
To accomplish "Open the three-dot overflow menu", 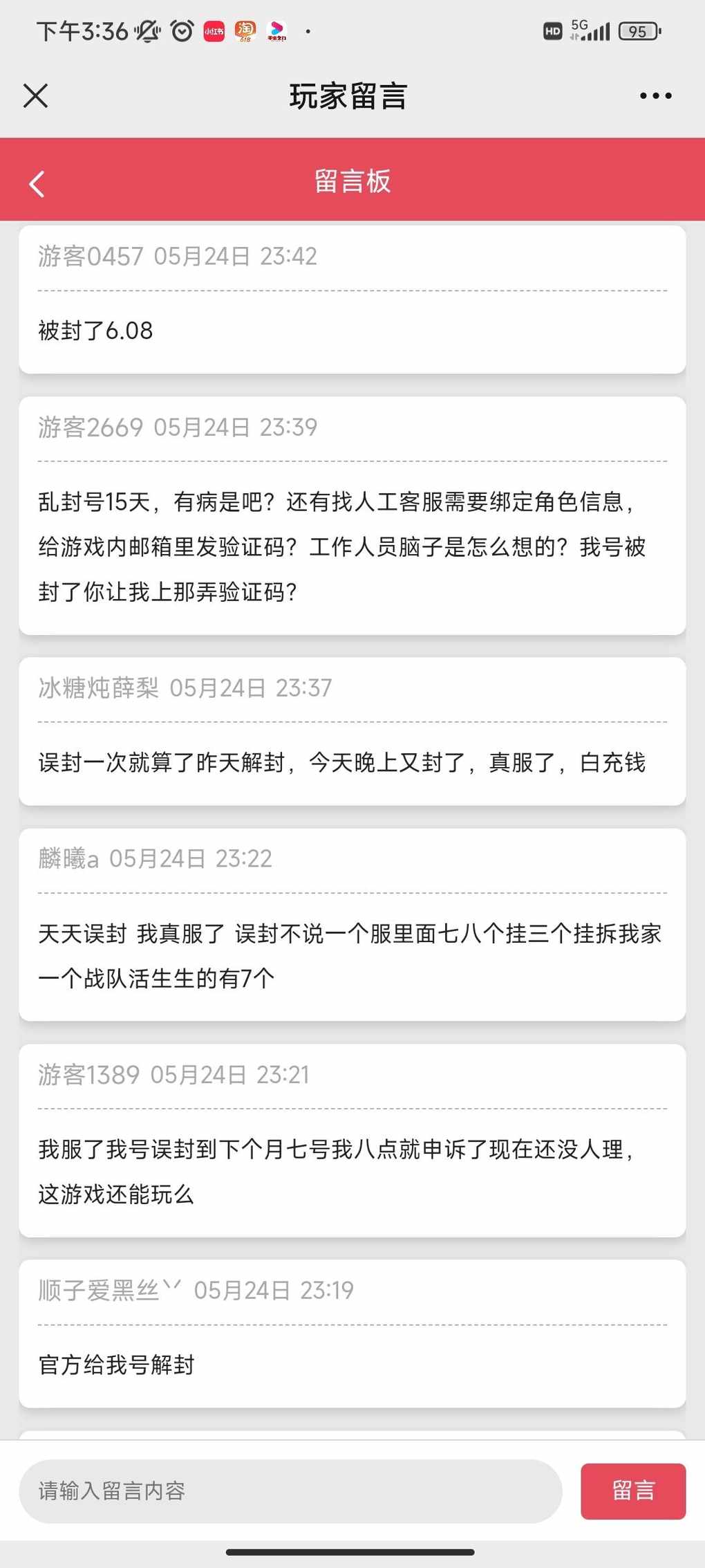I will pyautogui.click(x=655, y=96).
